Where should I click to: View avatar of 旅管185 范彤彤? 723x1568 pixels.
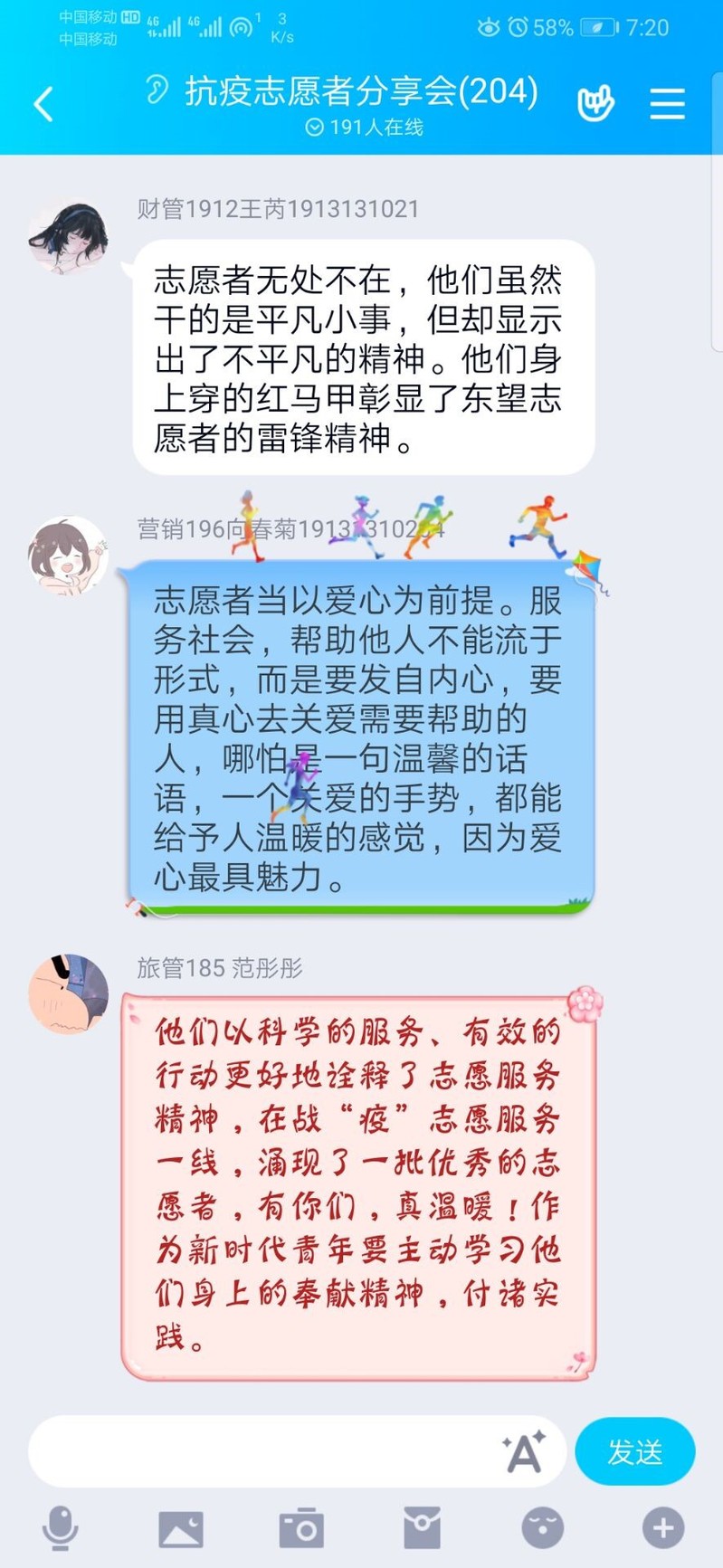[68, 993]
